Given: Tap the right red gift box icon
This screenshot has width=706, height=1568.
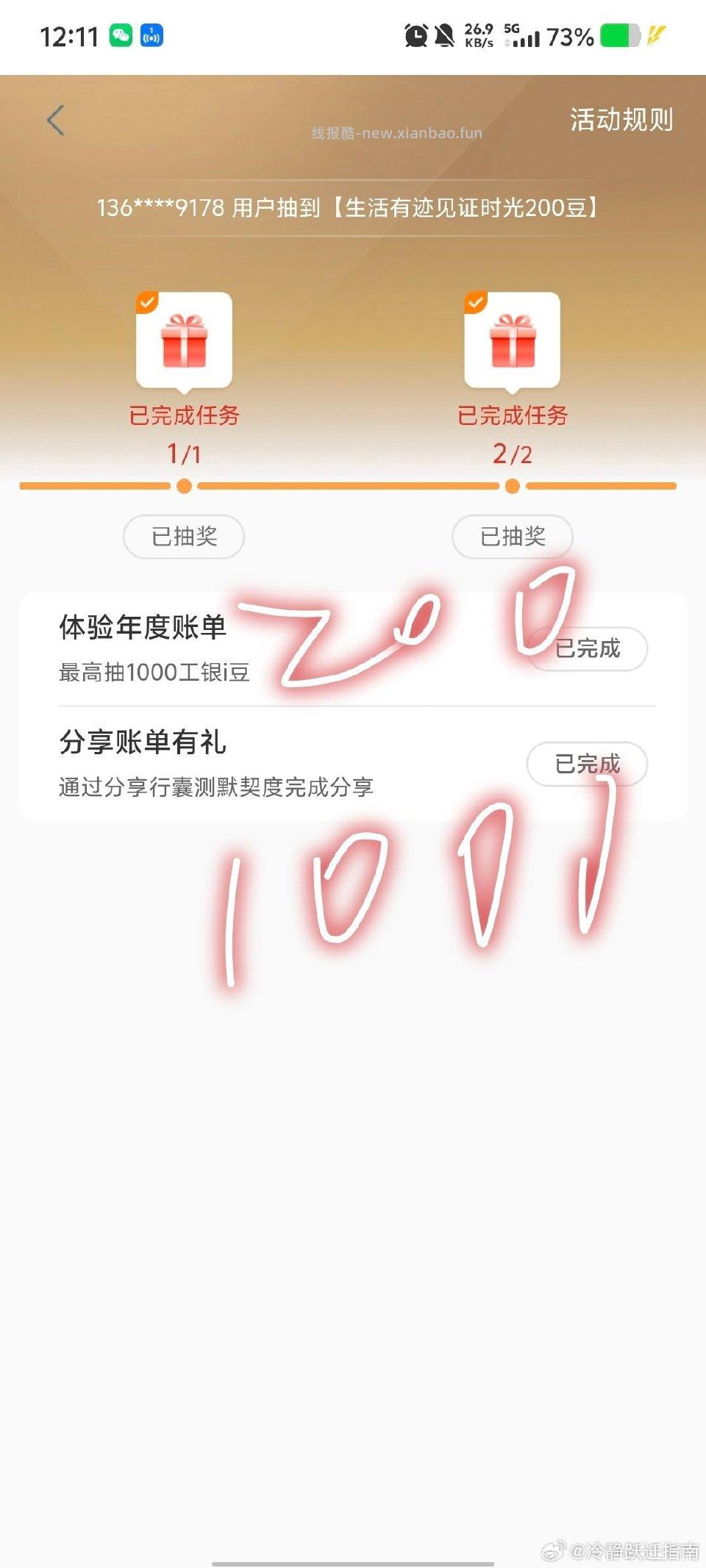Looking at the screenshot, I should (513, 342).
